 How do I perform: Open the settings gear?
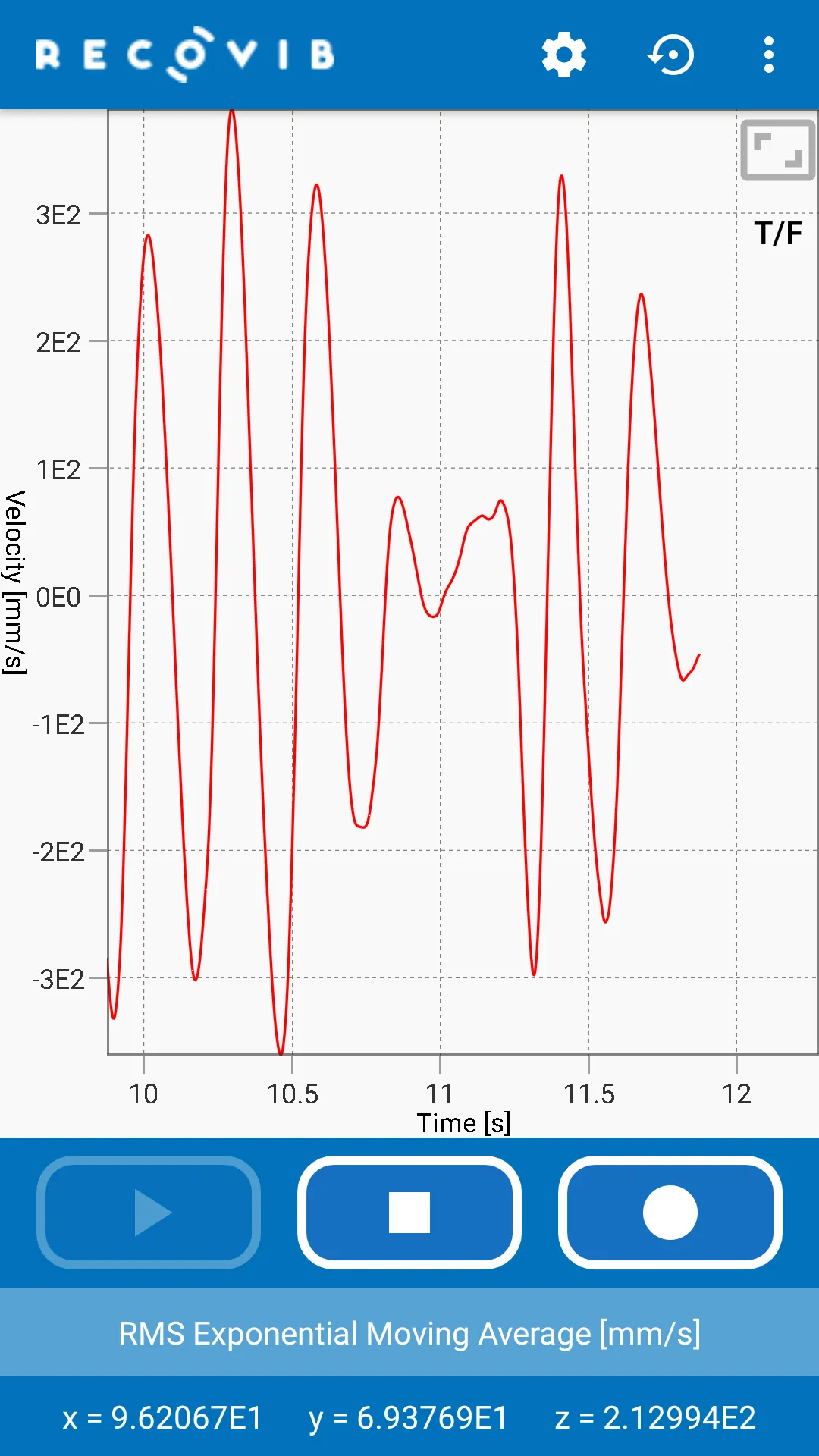[x=564, y=55]
